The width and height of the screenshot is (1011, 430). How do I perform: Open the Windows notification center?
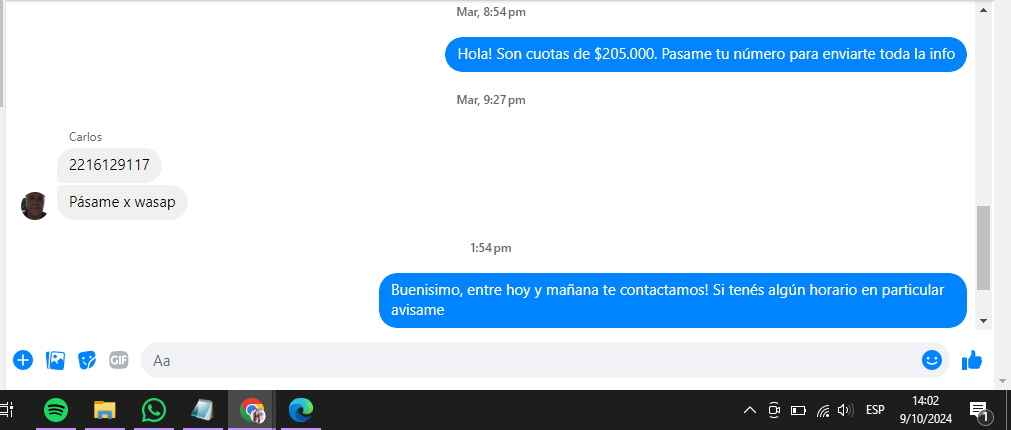(x=980, y=410)
